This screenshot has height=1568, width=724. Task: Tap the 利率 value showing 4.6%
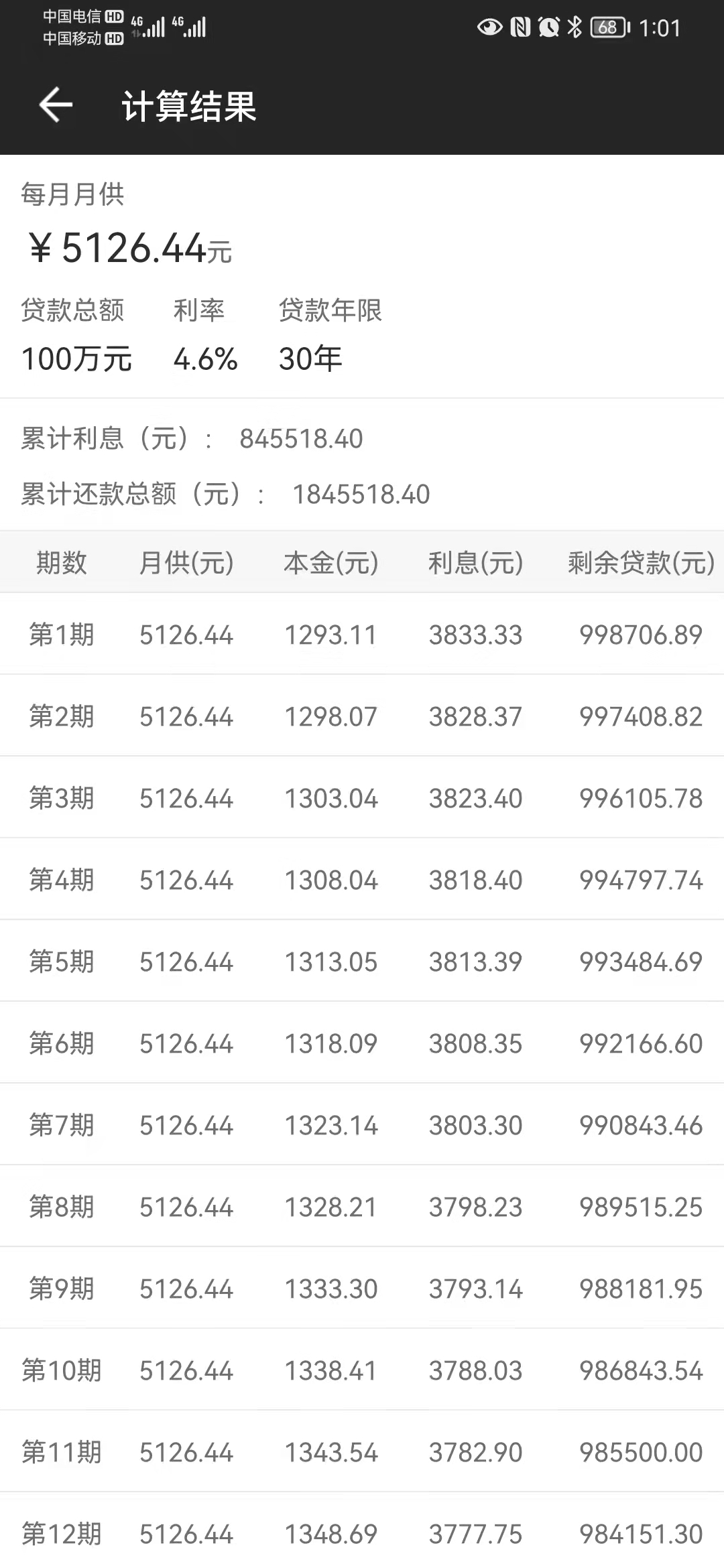(x=205, y=359)
